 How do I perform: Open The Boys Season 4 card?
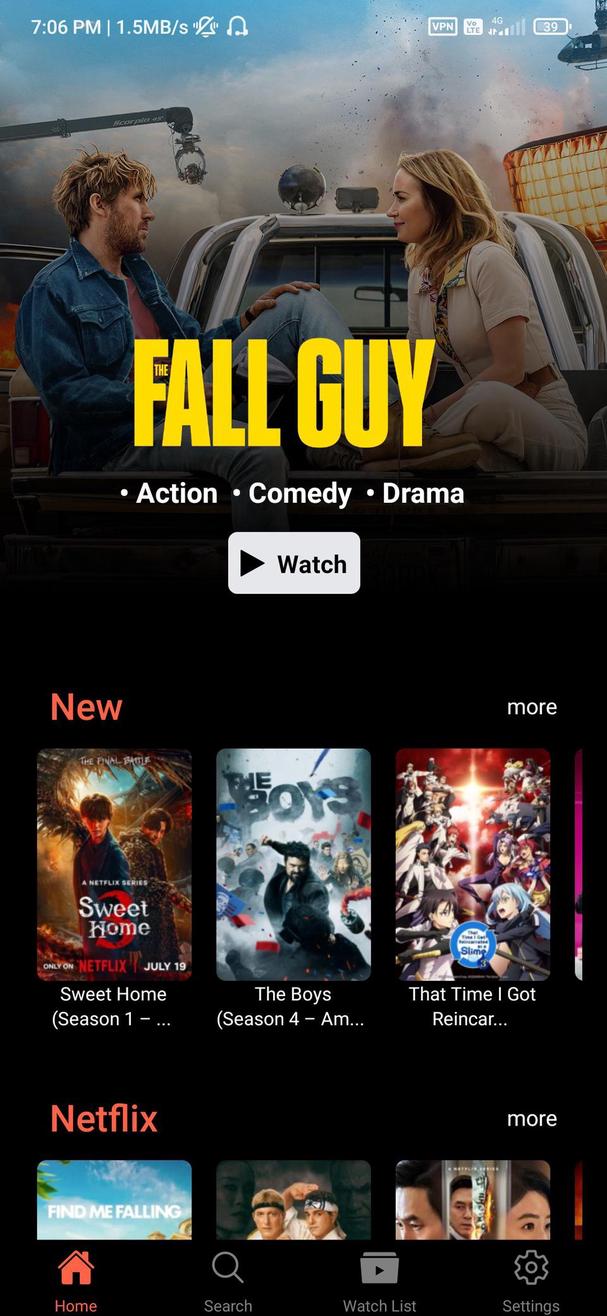pyautogui.click(x=293, y=864)
